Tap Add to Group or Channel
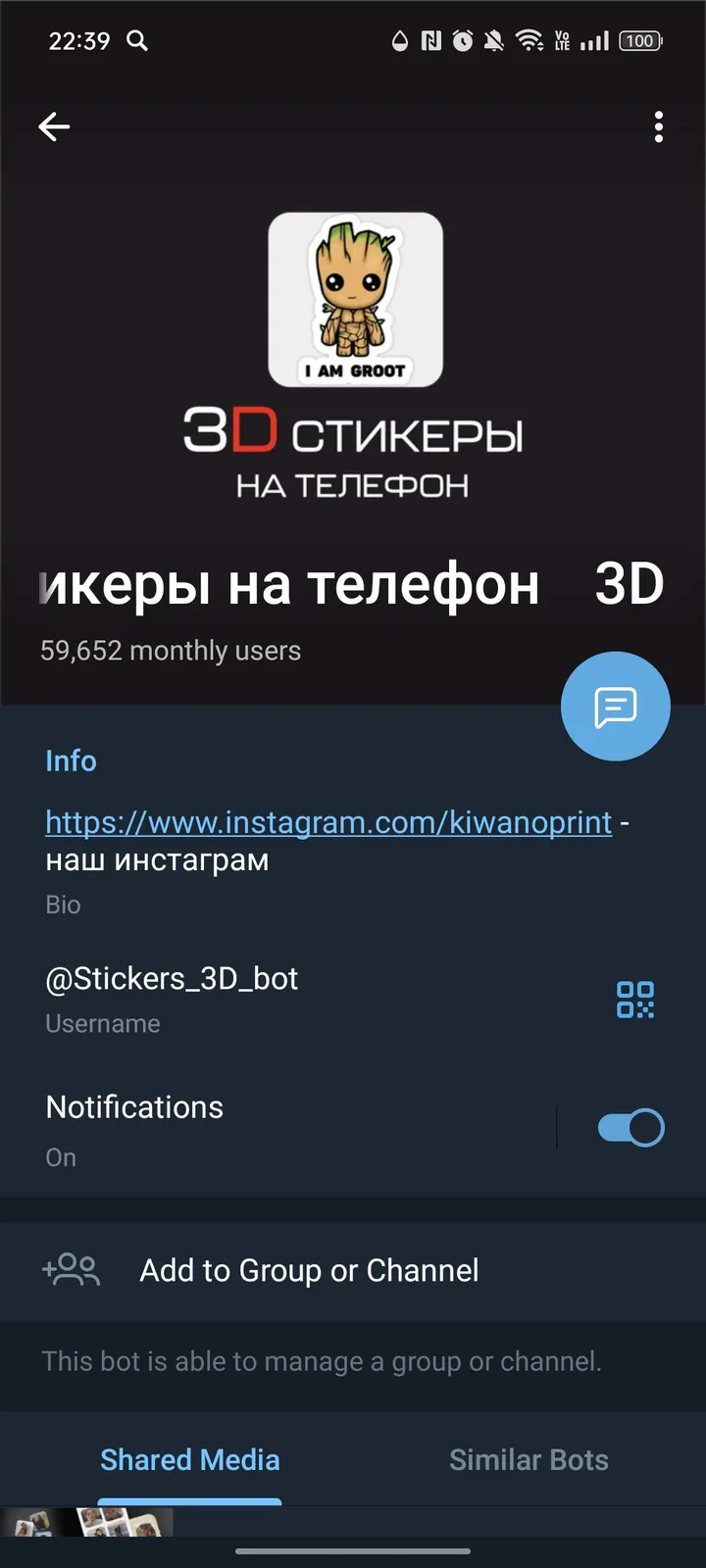Screen dimensions: 706x1568 click(x=309, y=1270)
